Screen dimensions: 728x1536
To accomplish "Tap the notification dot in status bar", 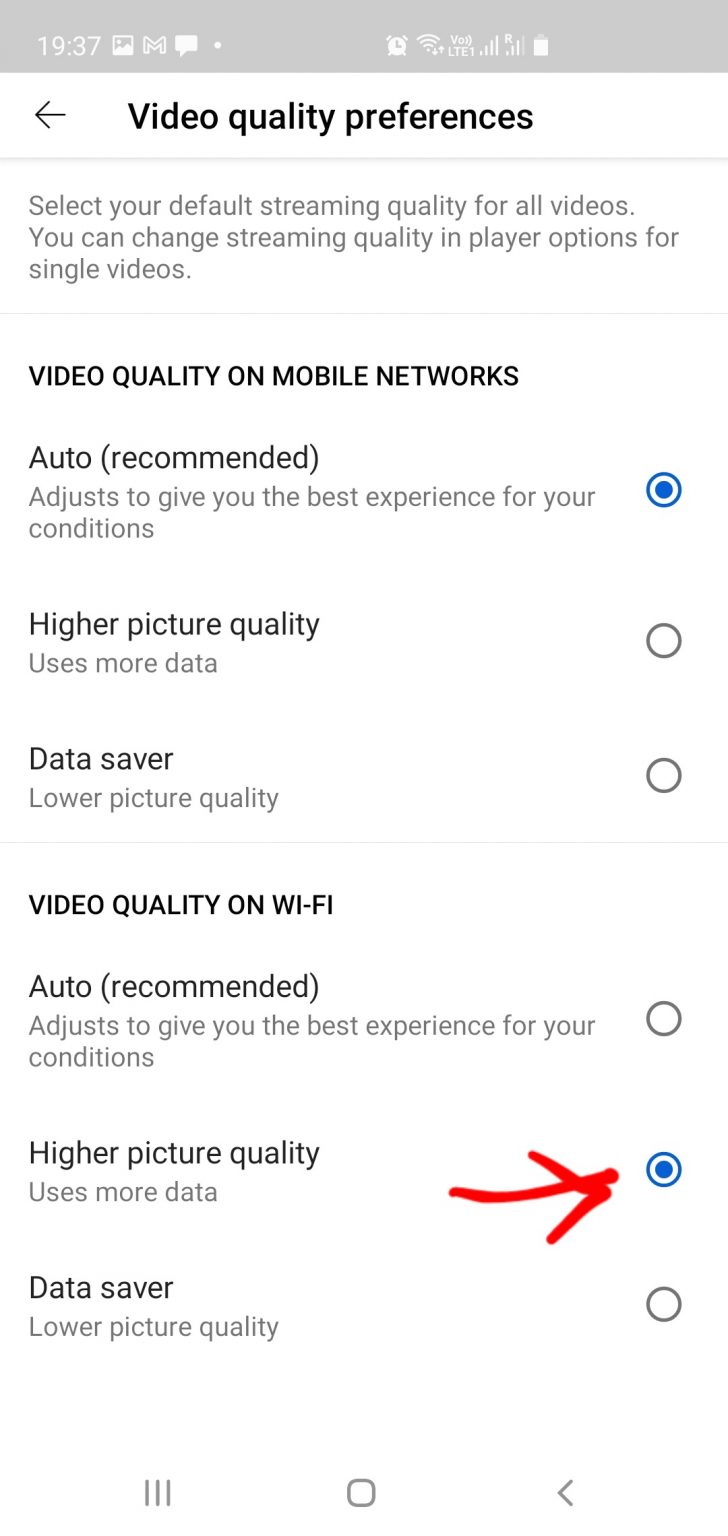I will (x=219, y=44).
